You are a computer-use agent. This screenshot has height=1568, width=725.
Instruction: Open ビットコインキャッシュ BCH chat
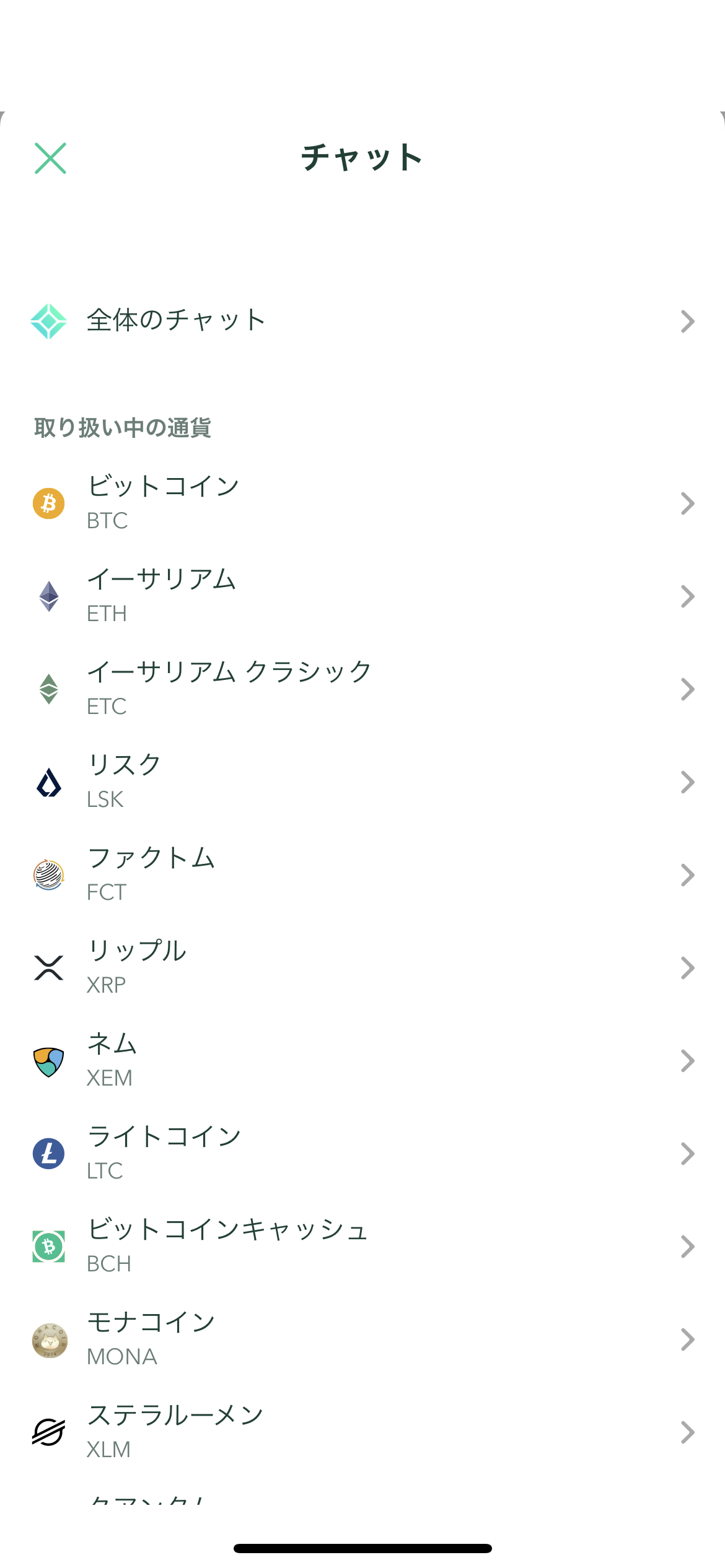coord(362,1246)
